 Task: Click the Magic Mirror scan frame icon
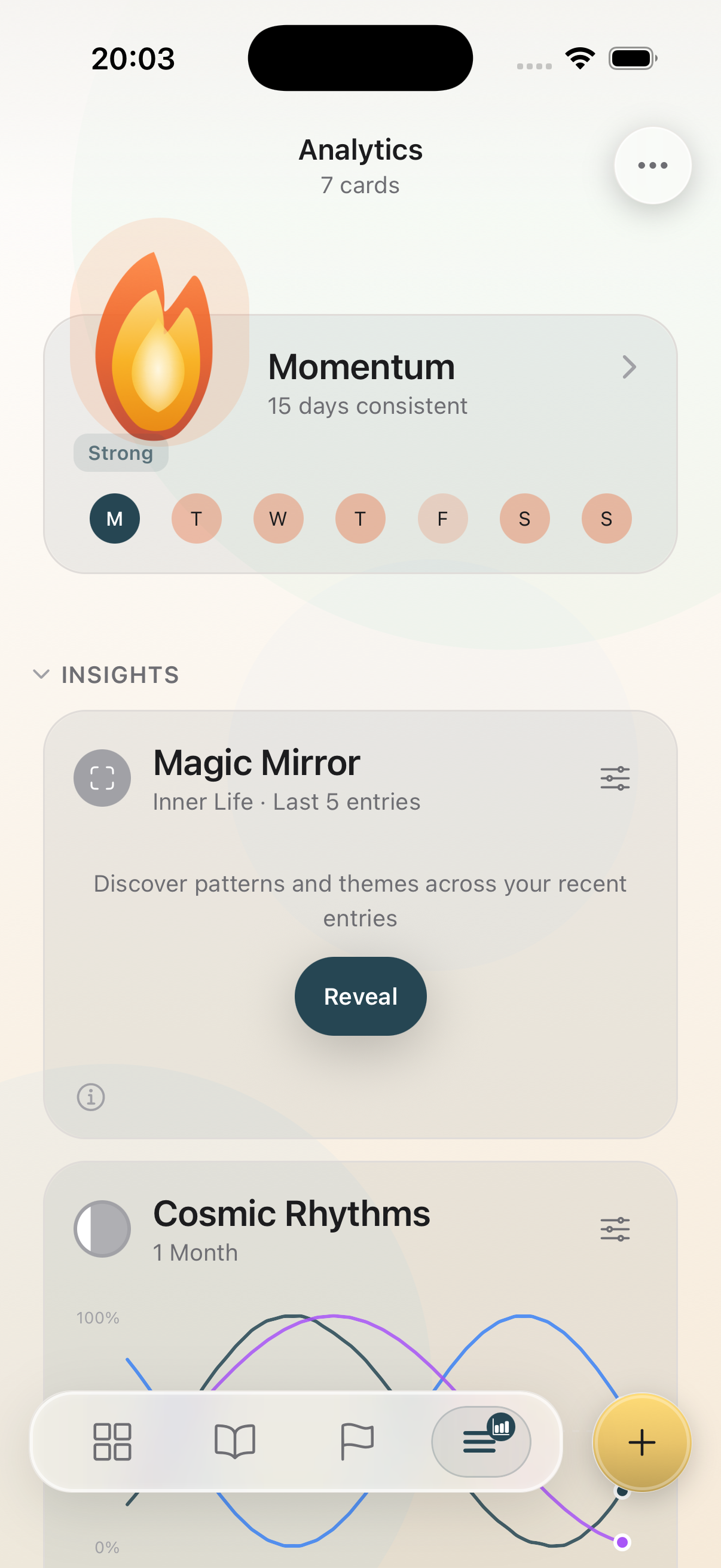coord(102,777)
